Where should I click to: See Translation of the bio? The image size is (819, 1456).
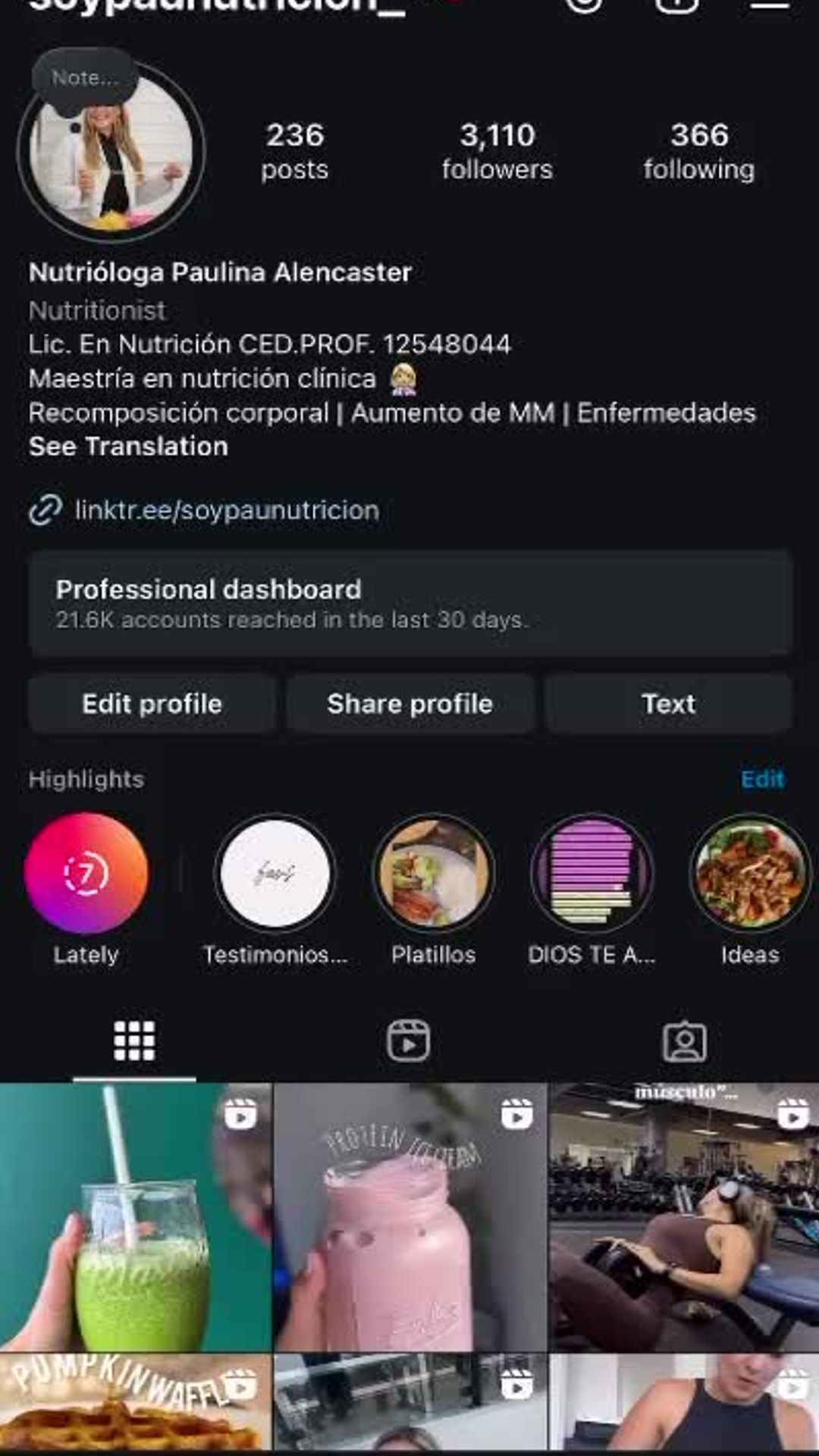tap(128, 447)
